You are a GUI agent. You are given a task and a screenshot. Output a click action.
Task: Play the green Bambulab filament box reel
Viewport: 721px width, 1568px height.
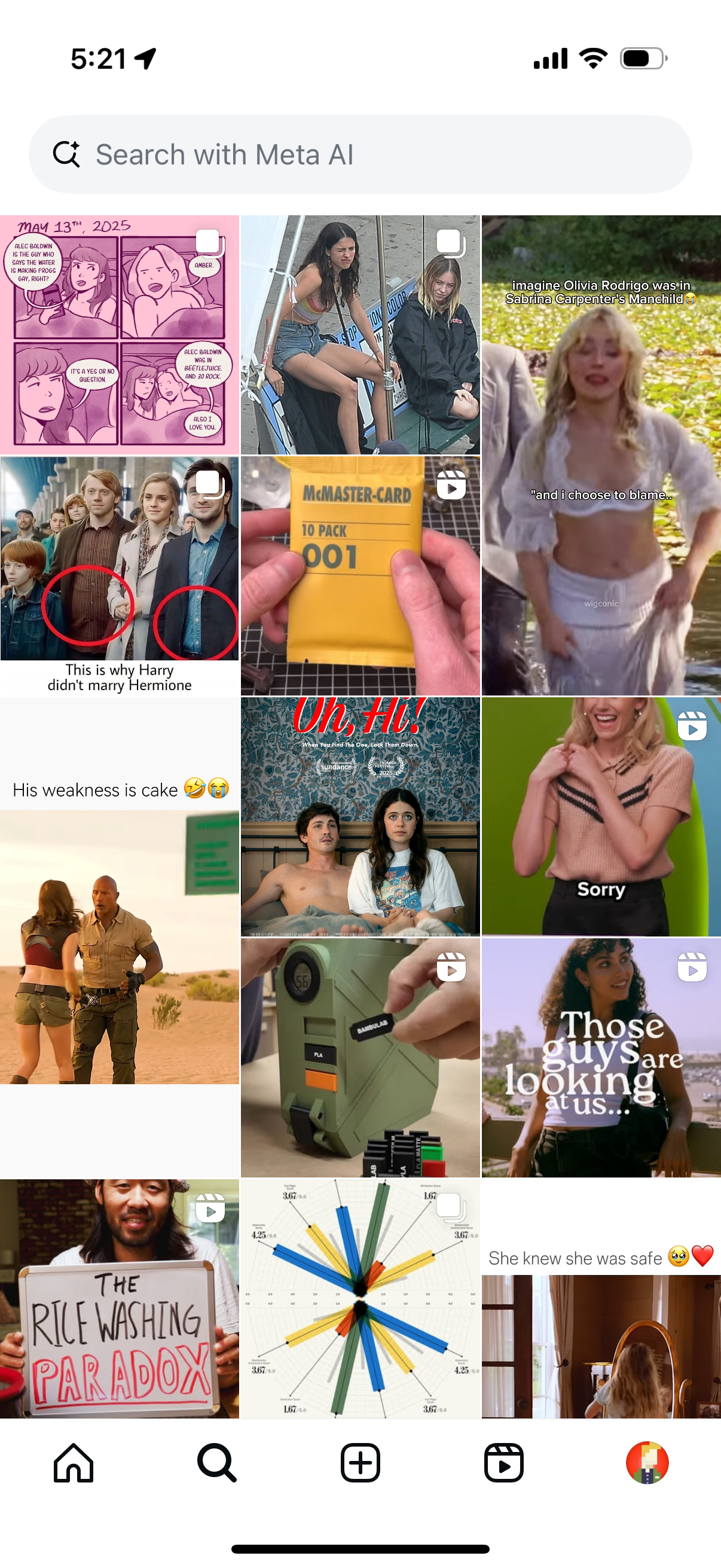[x=360, y=1058]
